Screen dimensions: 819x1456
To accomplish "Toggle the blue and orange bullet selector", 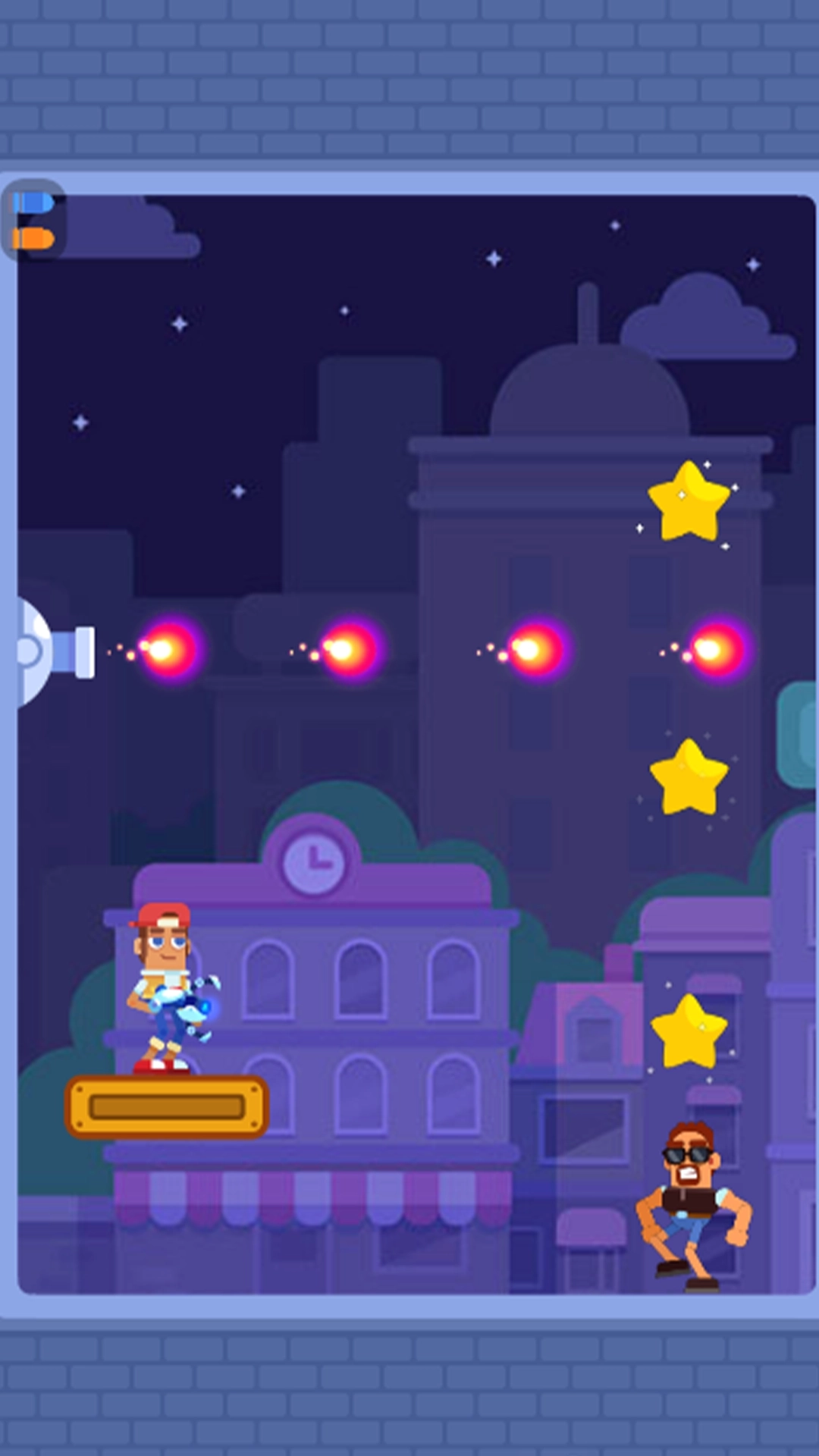I will pyautogui.click(x=33, y=221).
